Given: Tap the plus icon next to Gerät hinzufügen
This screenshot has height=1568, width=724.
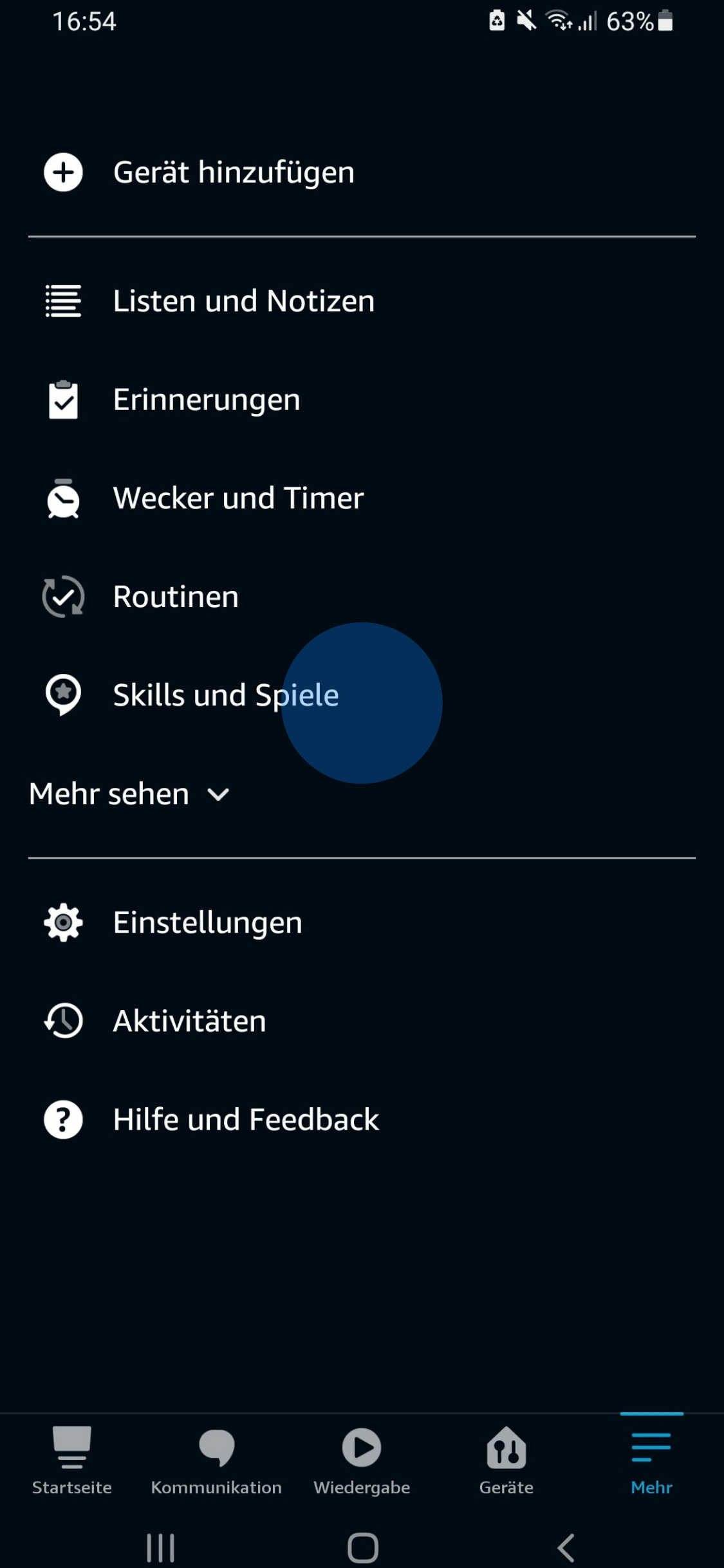Looking at the screenshot, I should coord(62,172).
